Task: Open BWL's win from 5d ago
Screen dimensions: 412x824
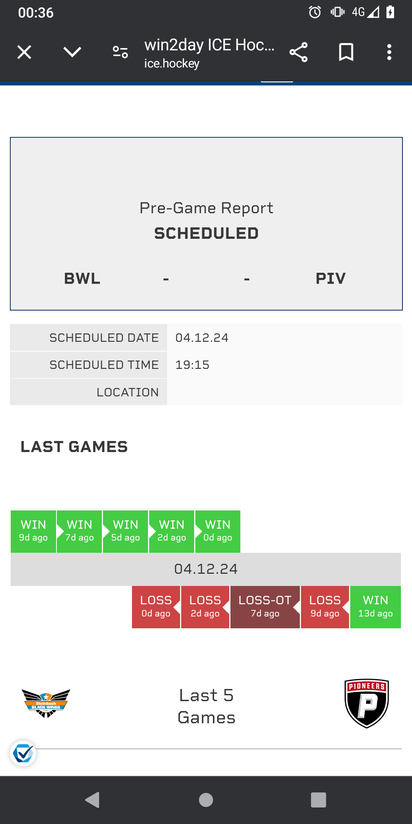Action: tap(126, 531)
